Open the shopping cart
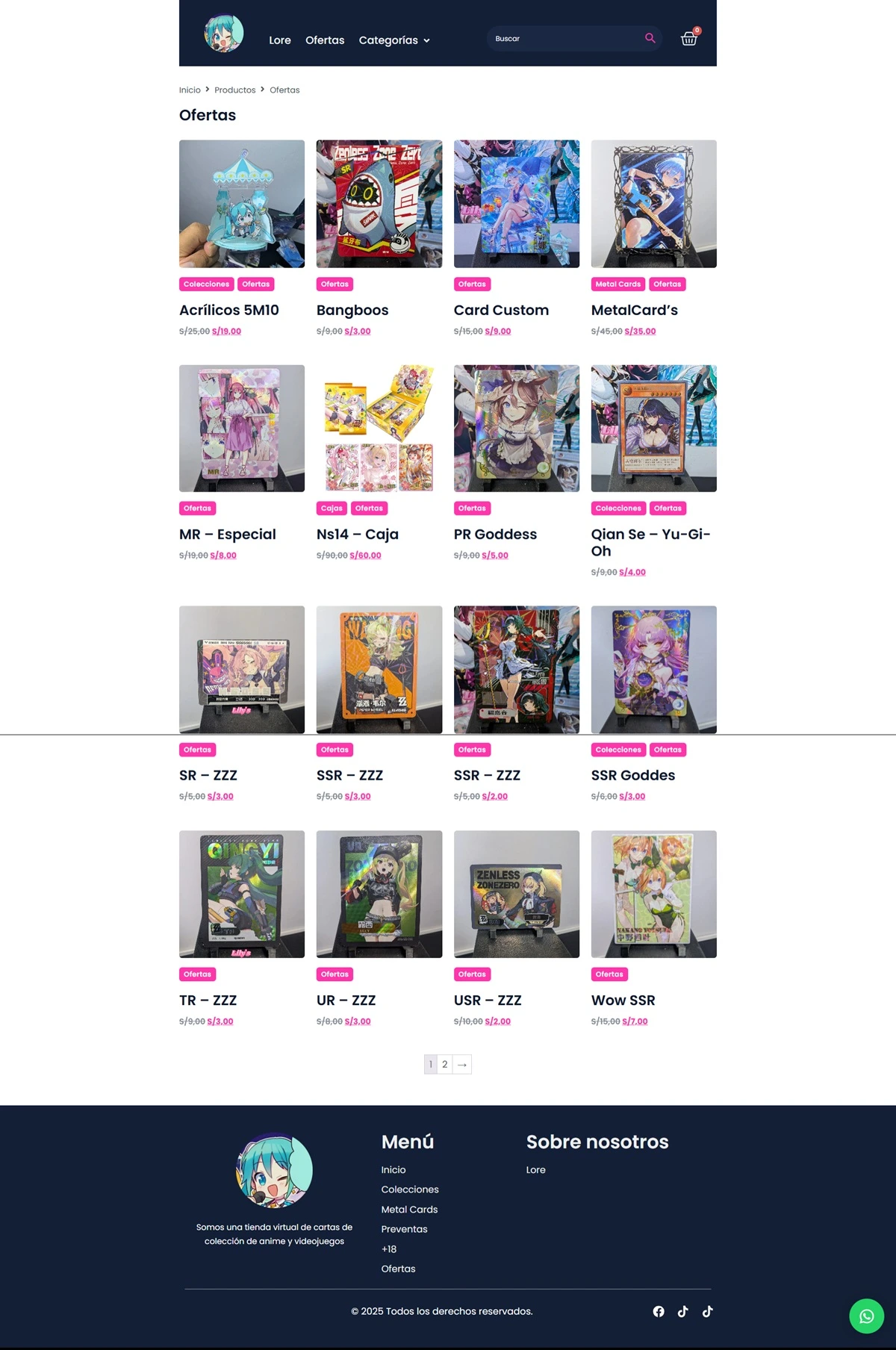 688,39
